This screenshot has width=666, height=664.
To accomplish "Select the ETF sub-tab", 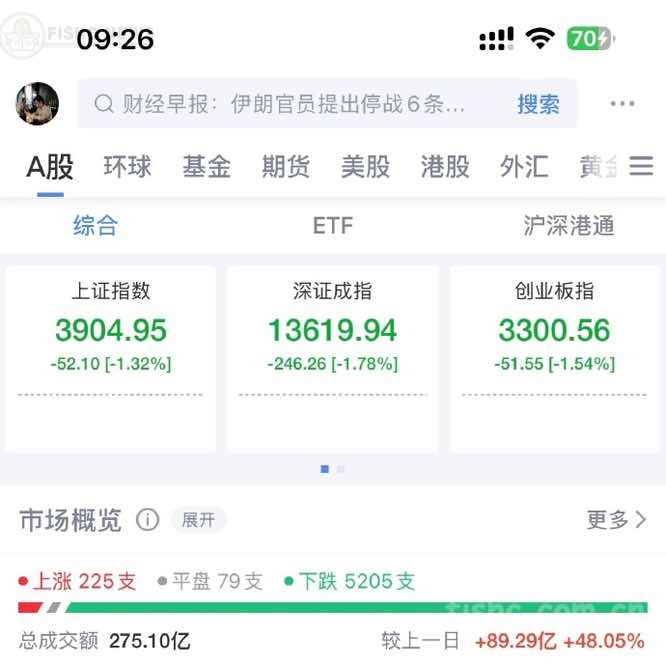I will click(x=333, y=226).
